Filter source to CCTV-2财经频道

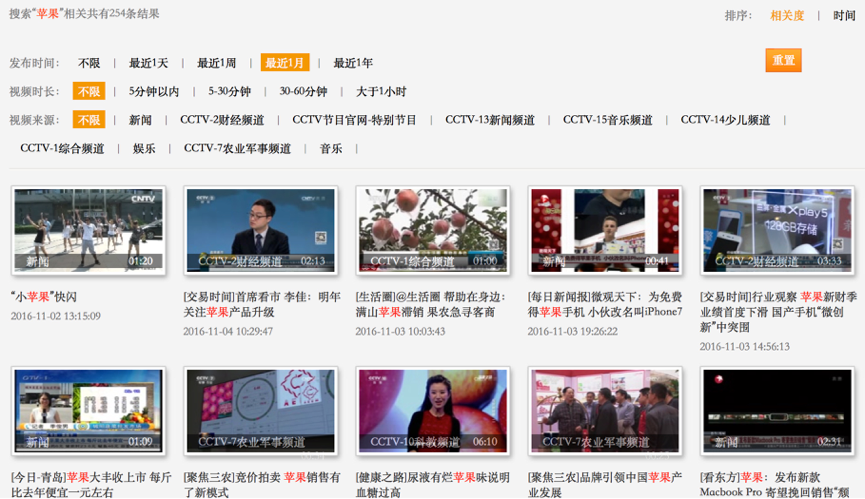[x=222, y=120]
